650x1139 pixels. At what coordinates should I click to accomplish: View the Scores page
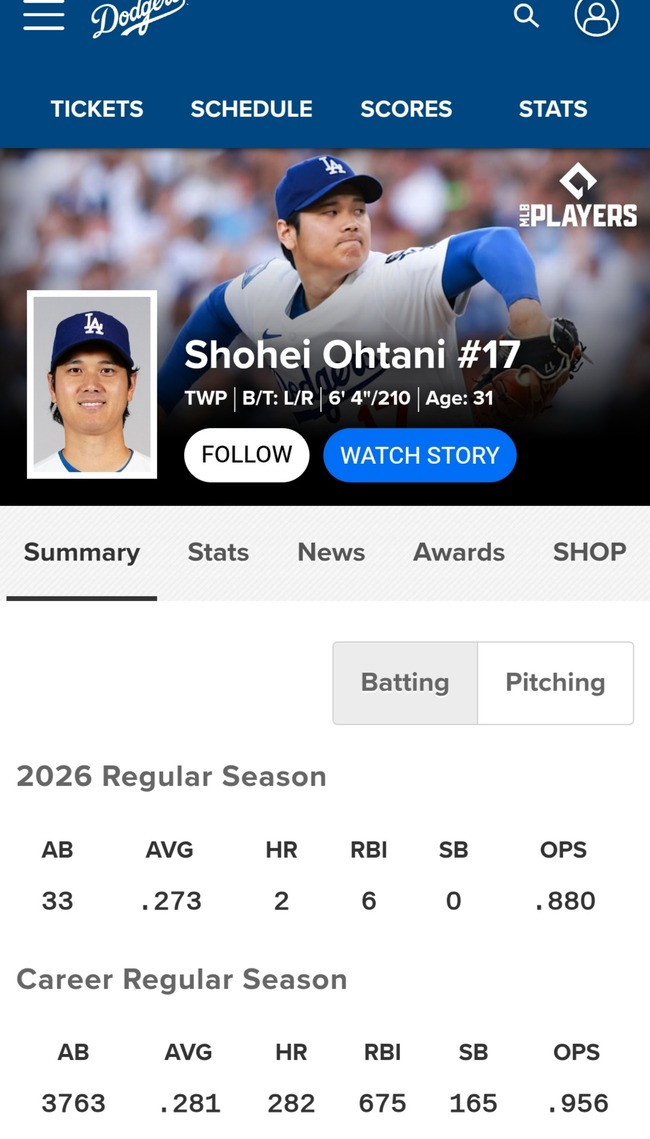click(x=406, y=109)
